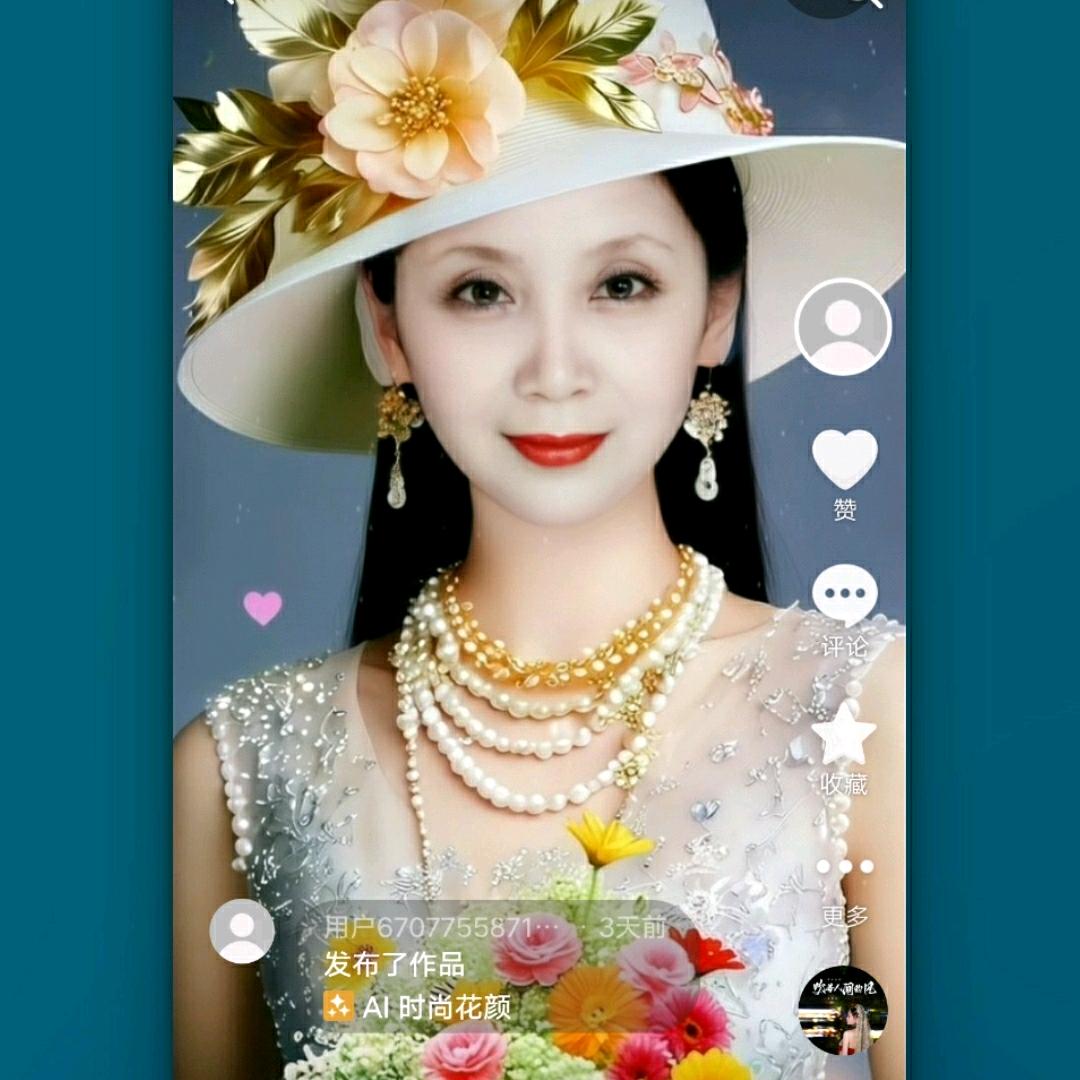Image resolution: width=1080 pixels, height=1080 pixels.
Task: Add this video to favorites (收藏)
Action: click(x=843, y=735)
